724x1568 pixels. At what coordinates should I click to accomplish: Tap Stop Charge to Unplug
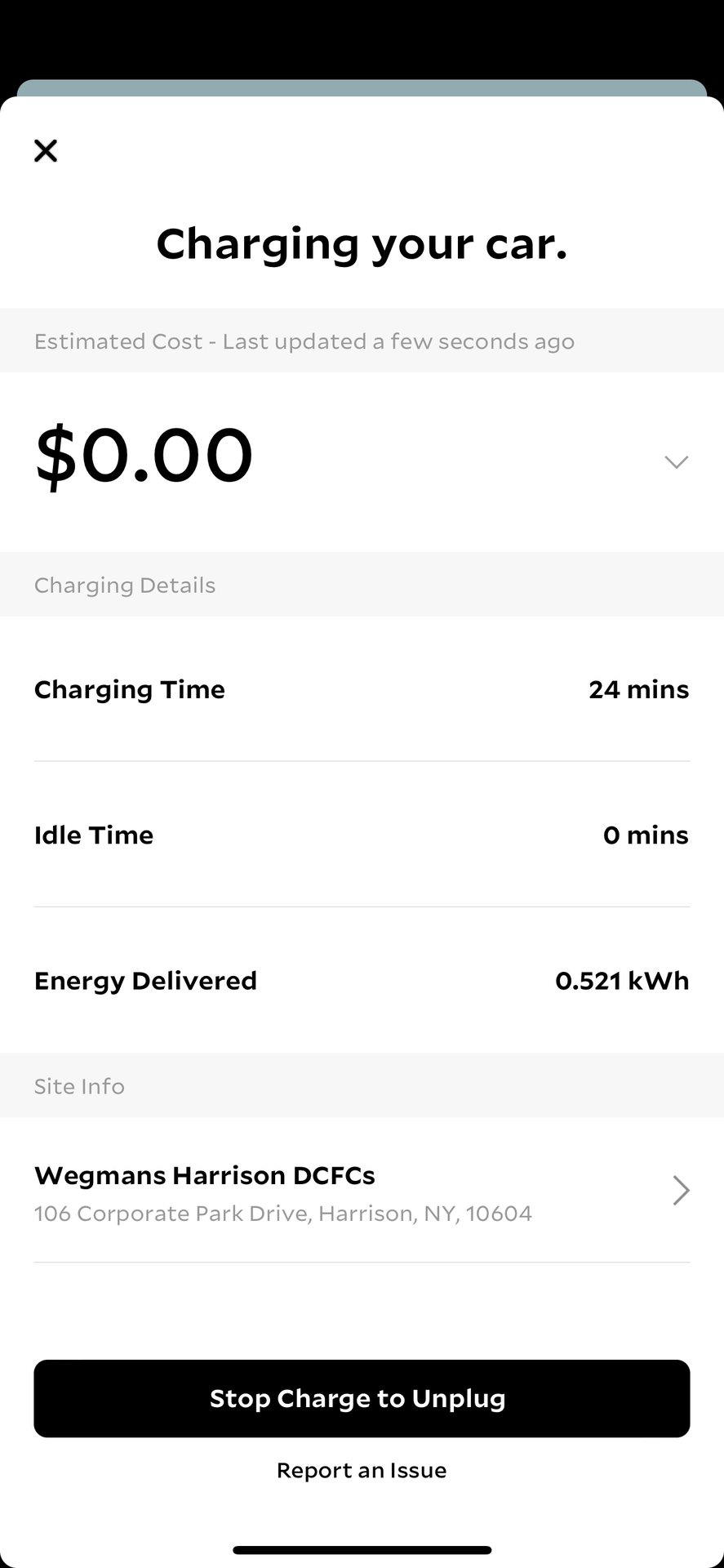[x=362, y=1398]
